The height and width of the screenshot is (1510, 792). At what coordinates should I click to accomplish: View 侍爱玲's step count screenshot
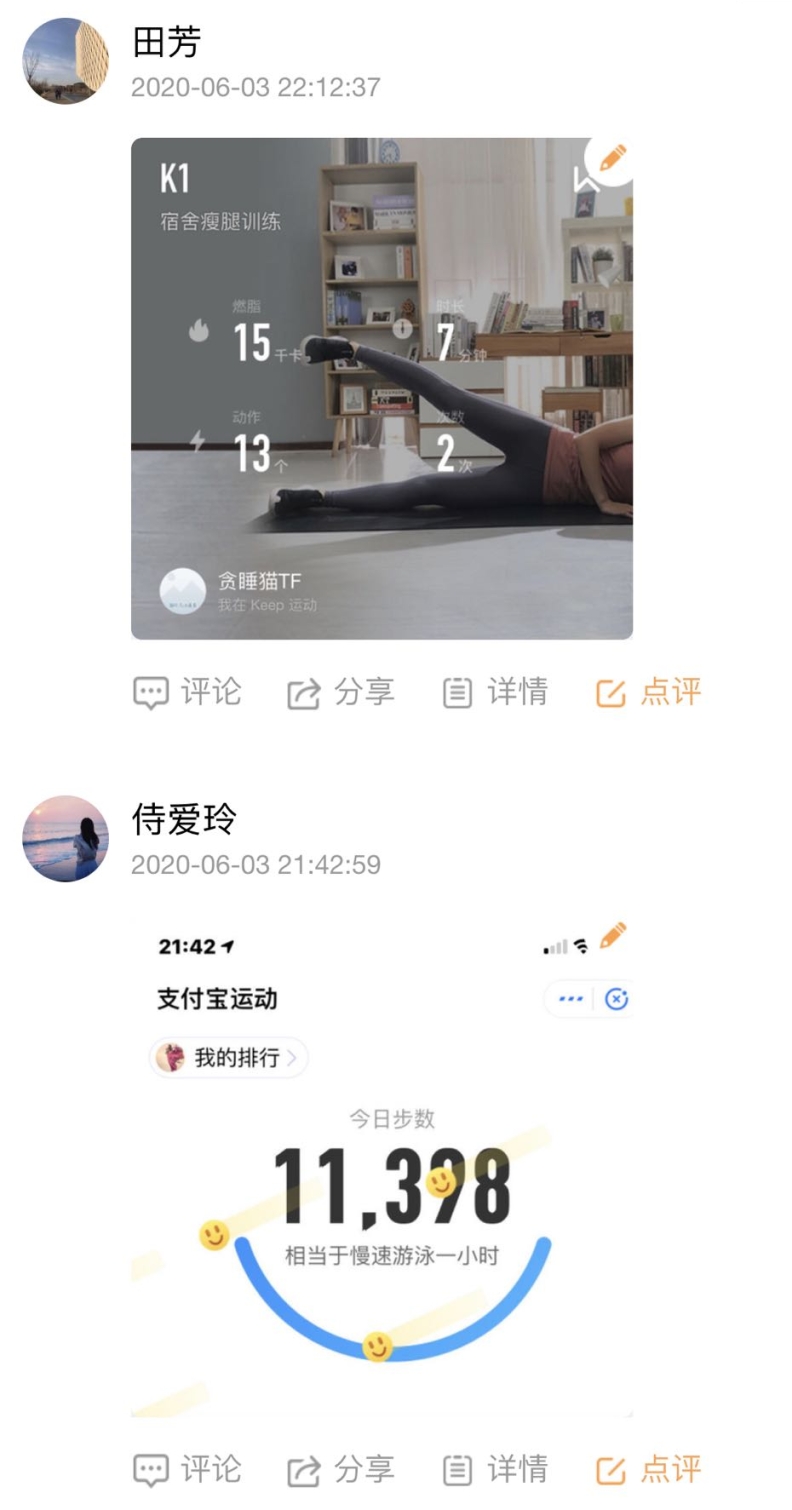pyautogui.click(x=381, y=1166)
